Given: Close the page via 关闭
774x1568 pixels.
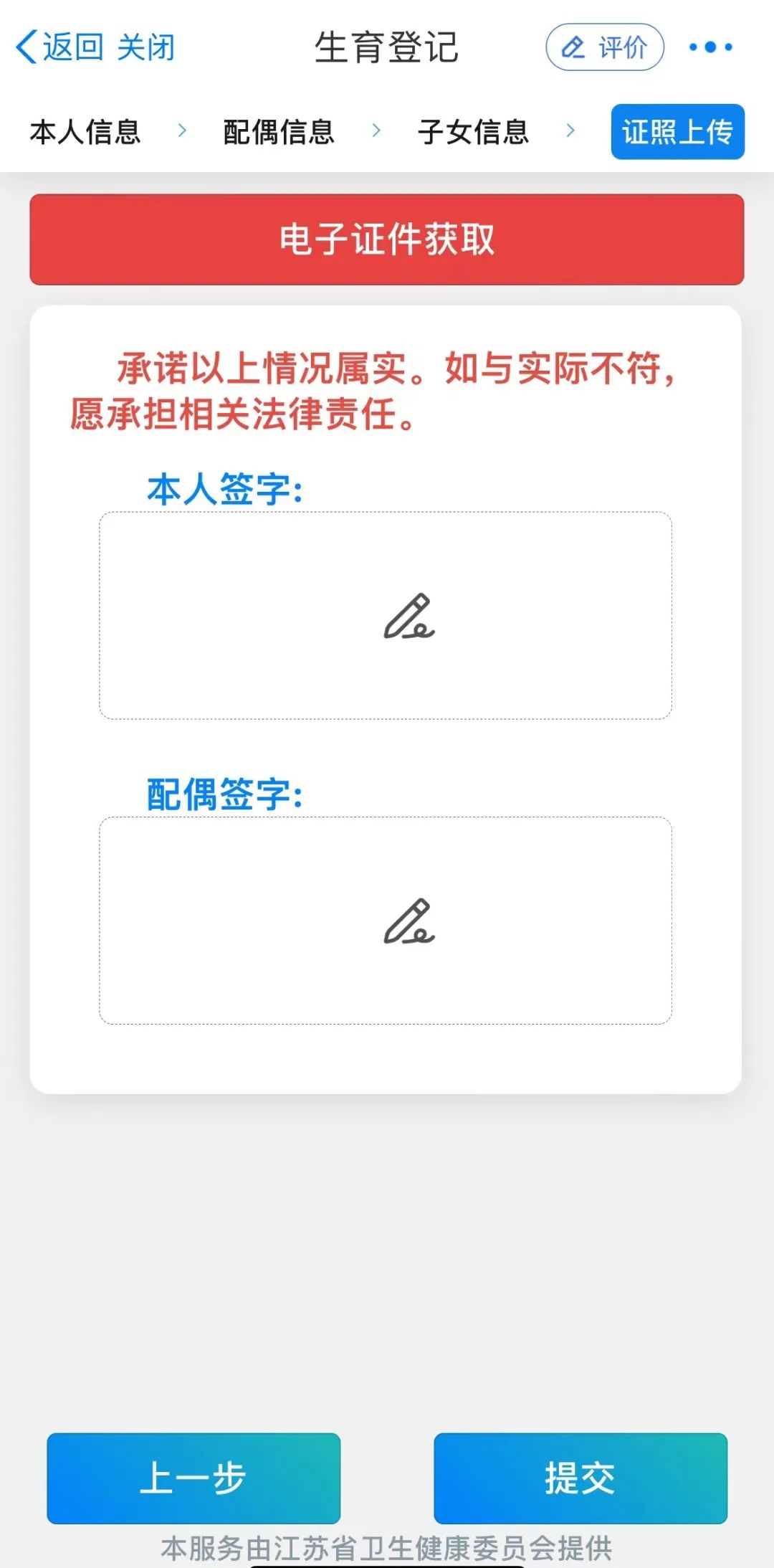Looking at the screenshot, I should click(x=146, y=47).
